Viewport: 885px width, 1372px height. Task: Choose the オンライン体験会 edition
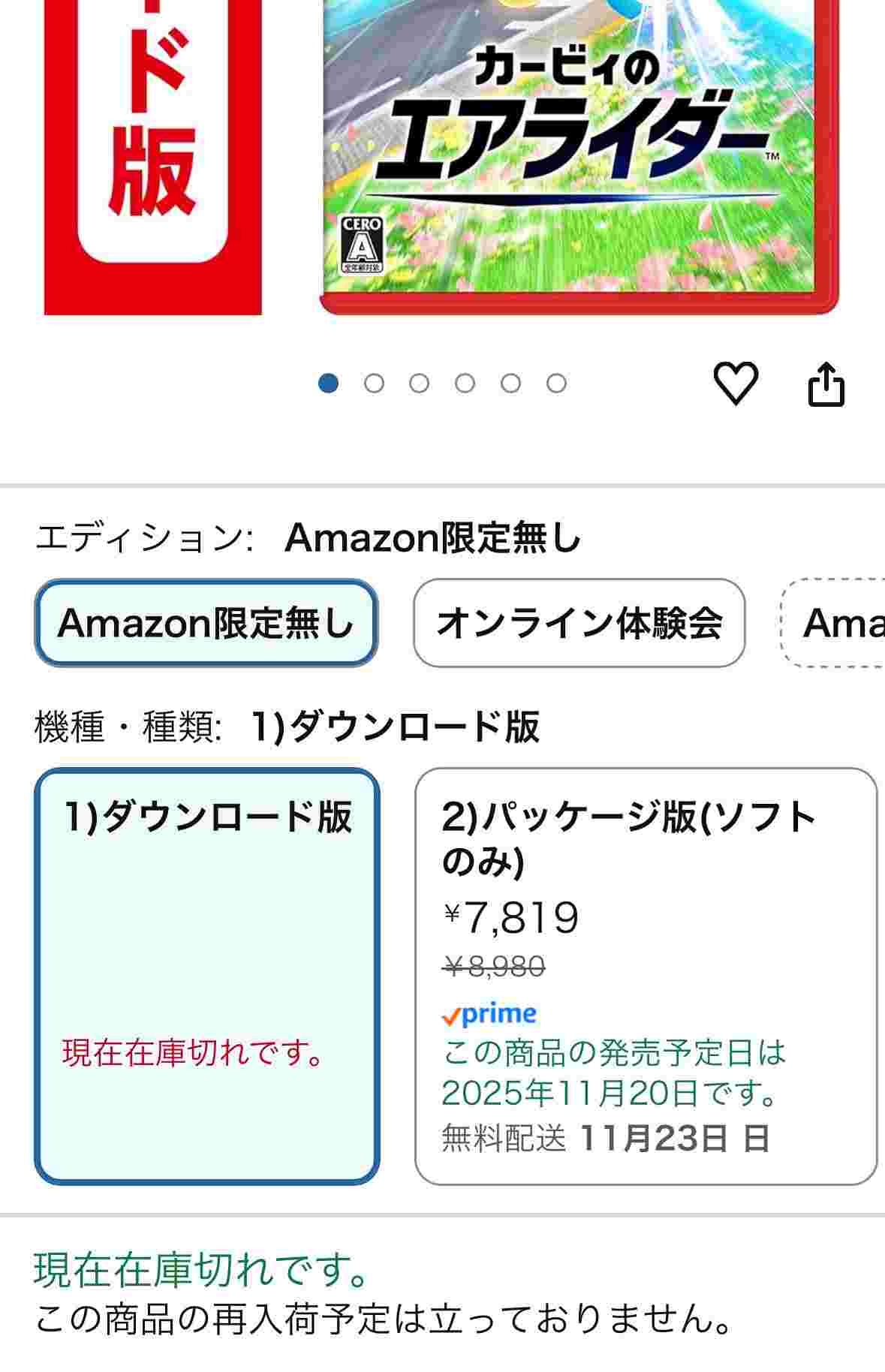(x=579, y=623)
